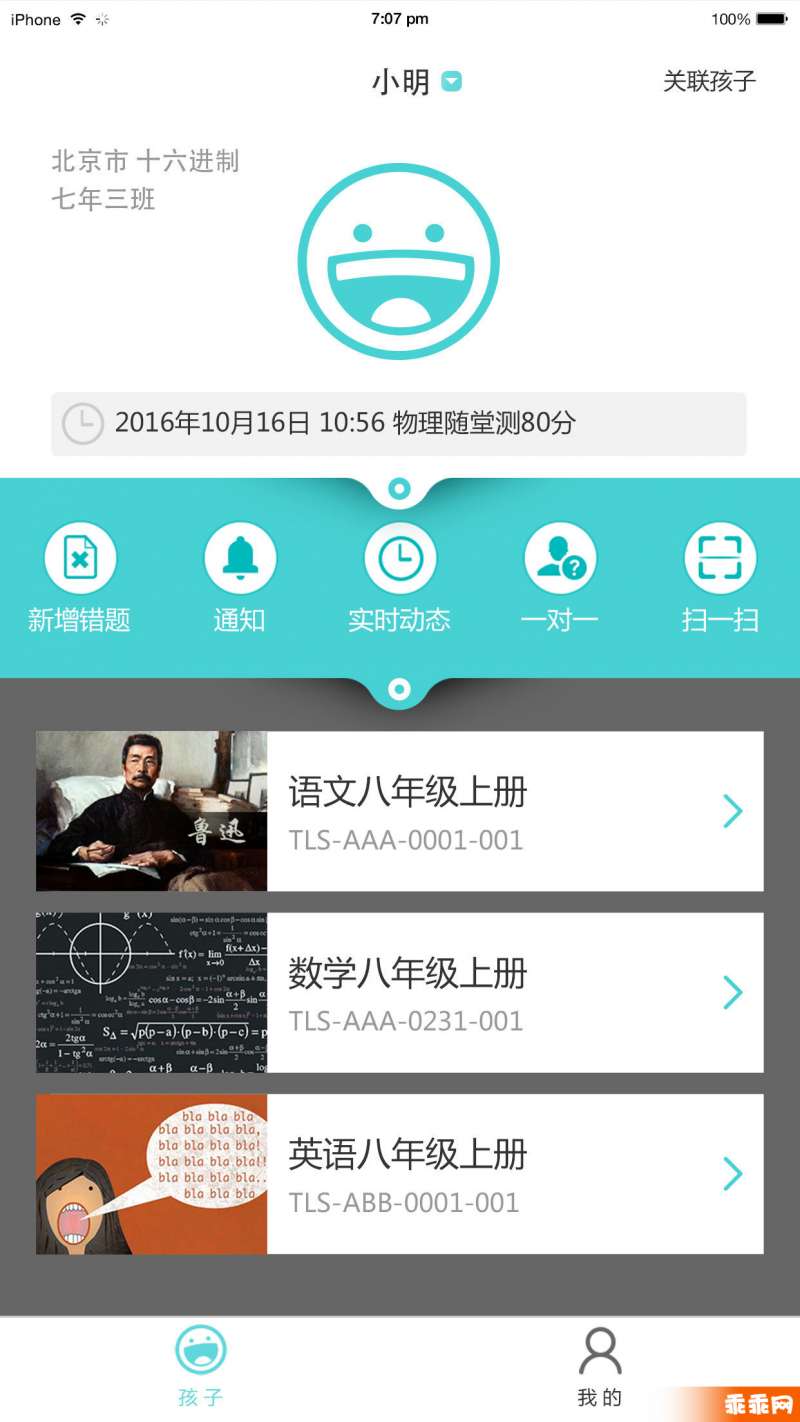Open the 物理随堂测80分 activity record
This screenshot has width=800, height=1422.
pos(399,424)
